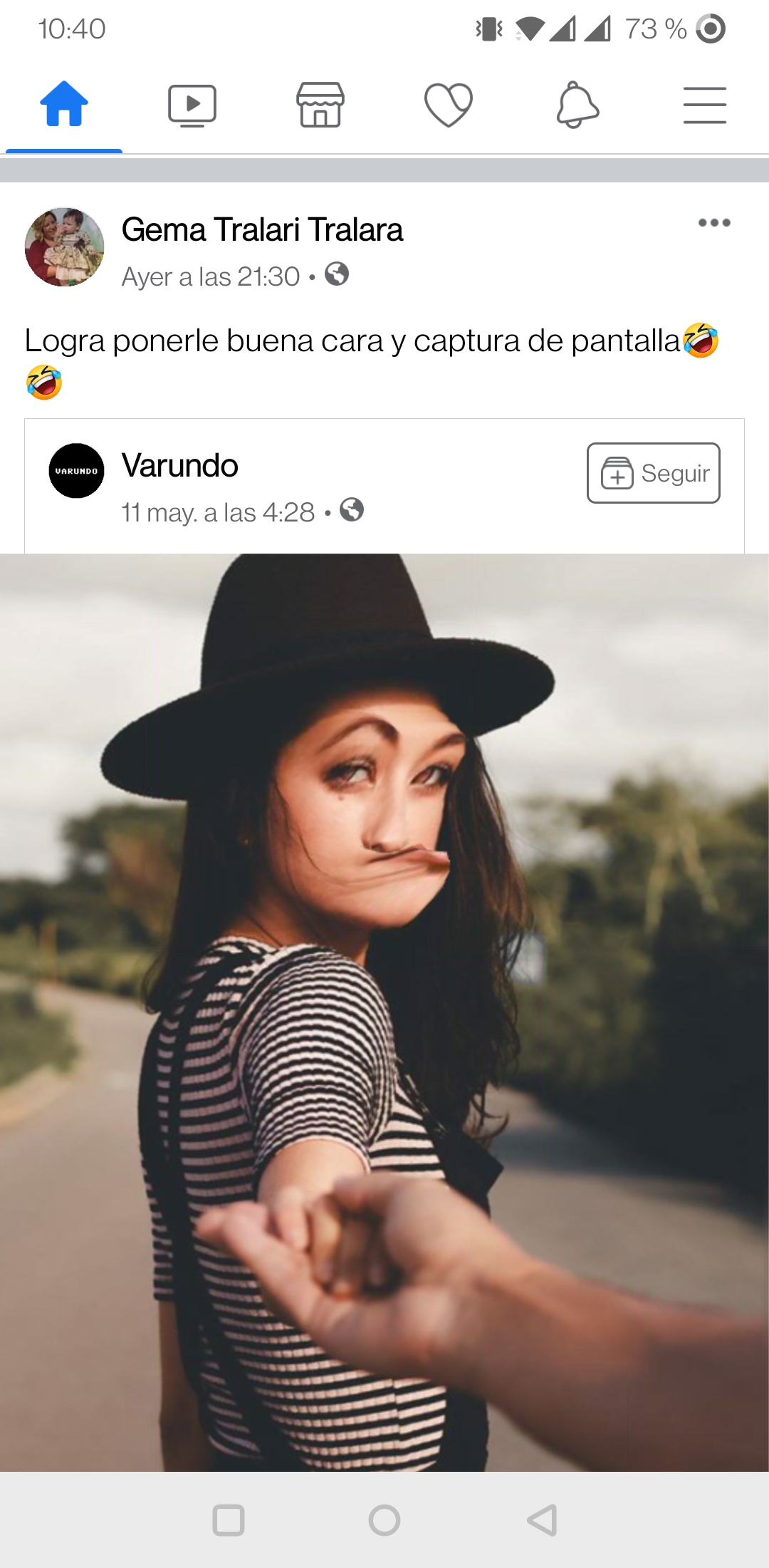Tap the Varundo round page avatar
Viewport: 769px width, 1568px height.
76,471
